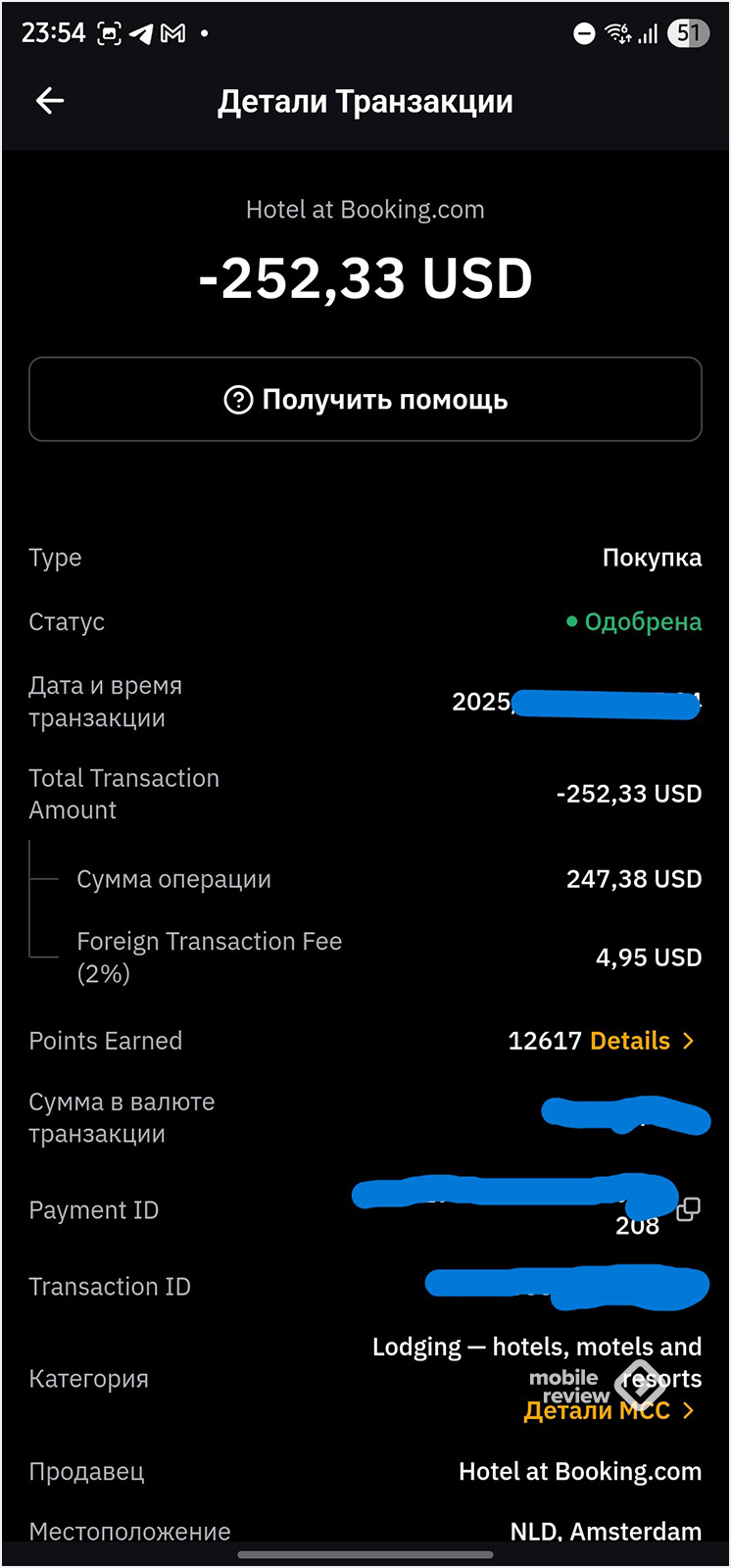Image resolution: width=731 pixels, height=1568 pixels.
Task: Copy the Payment ID
Action: click(x=689, y=1209)
